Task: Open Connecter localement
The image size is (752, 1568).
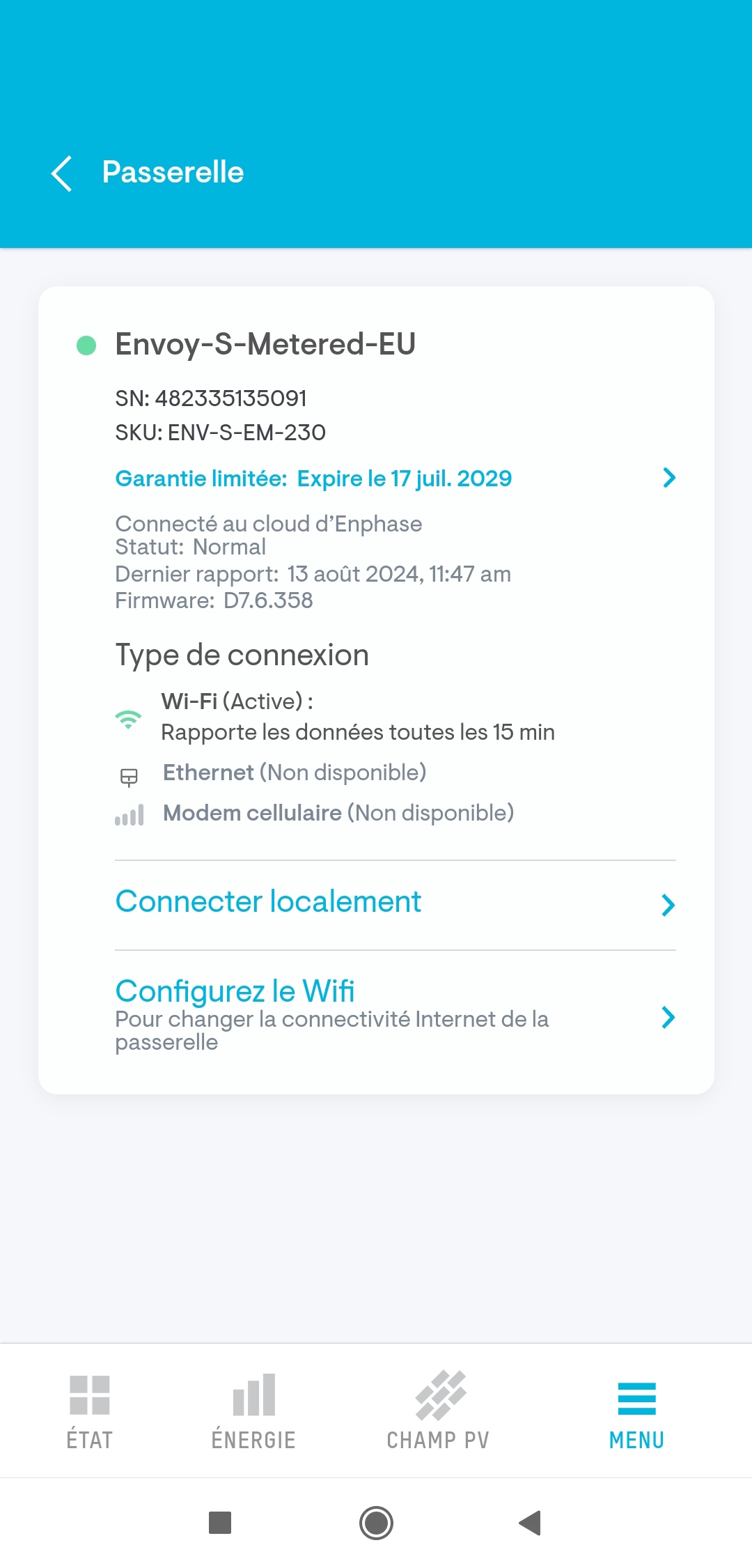Action: click(x=395, y=903)
